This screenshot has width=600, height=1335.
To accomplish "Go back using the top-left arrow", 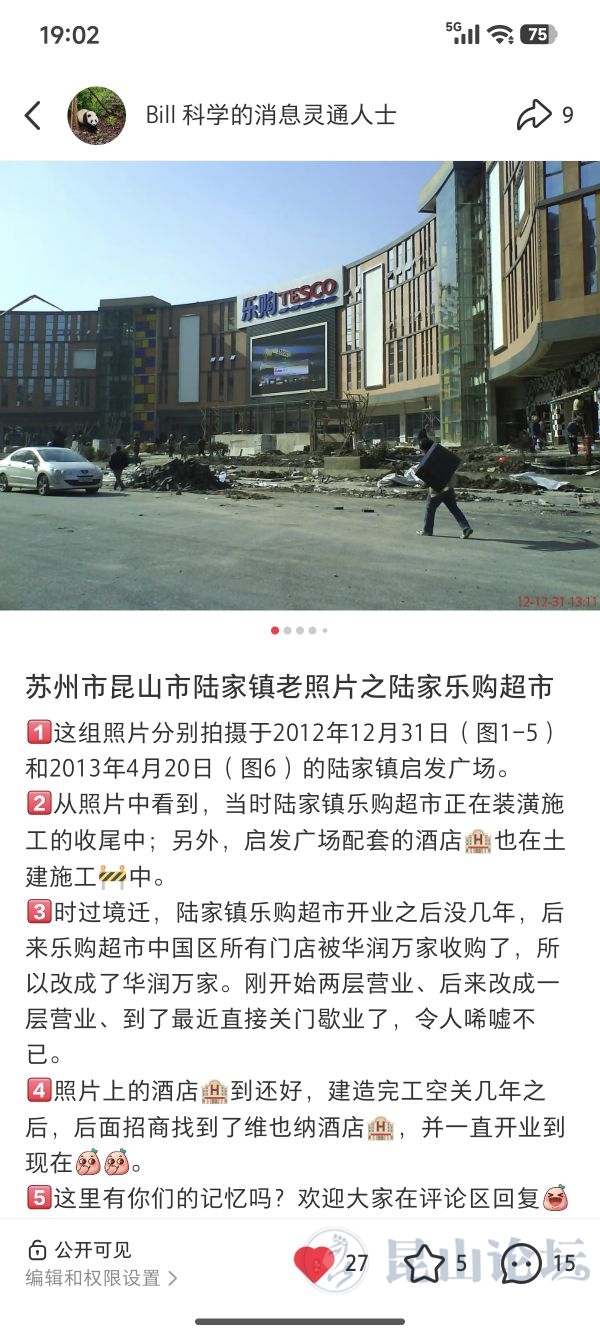I will 33,116.
